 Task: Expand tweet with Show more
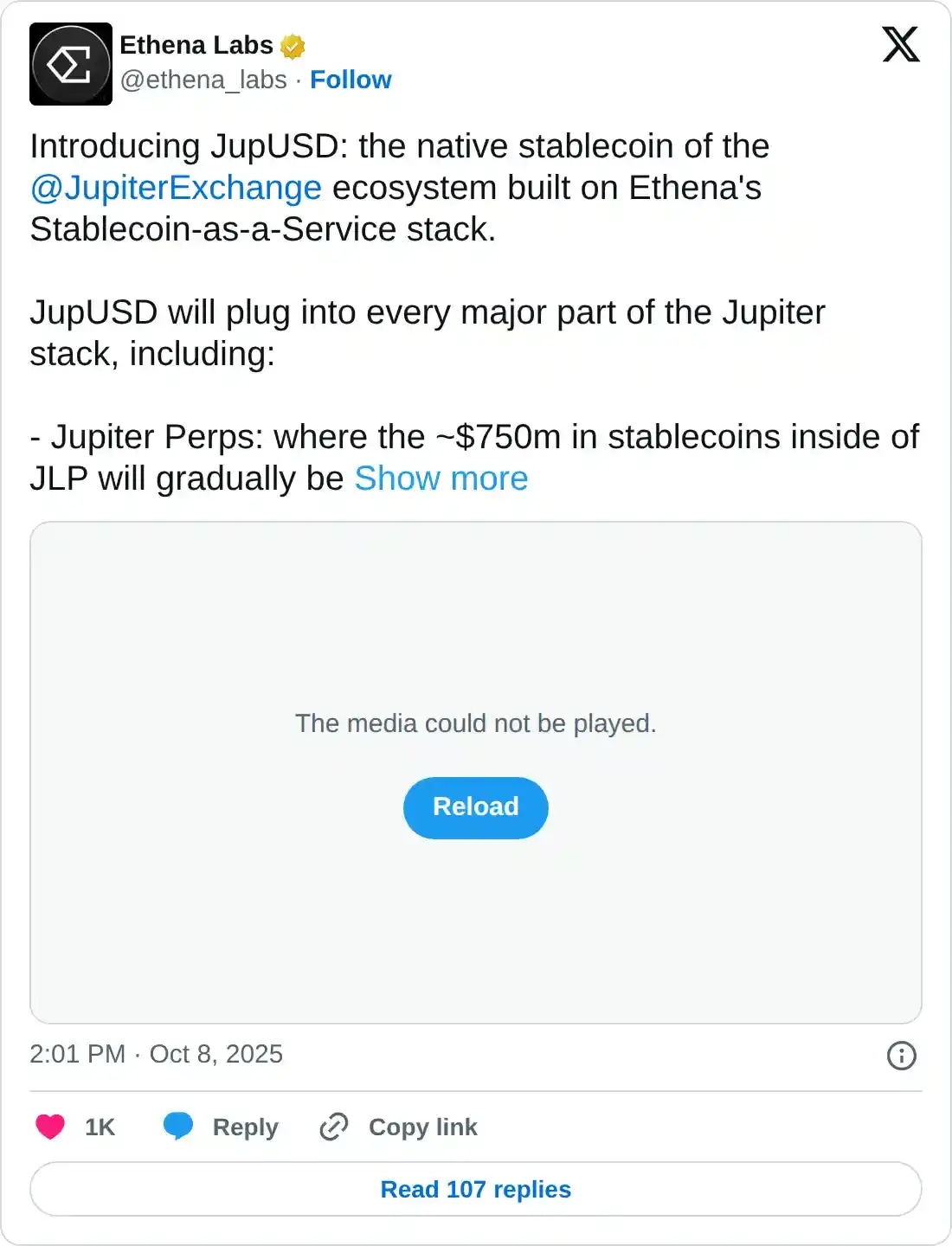tap(441, 478)
